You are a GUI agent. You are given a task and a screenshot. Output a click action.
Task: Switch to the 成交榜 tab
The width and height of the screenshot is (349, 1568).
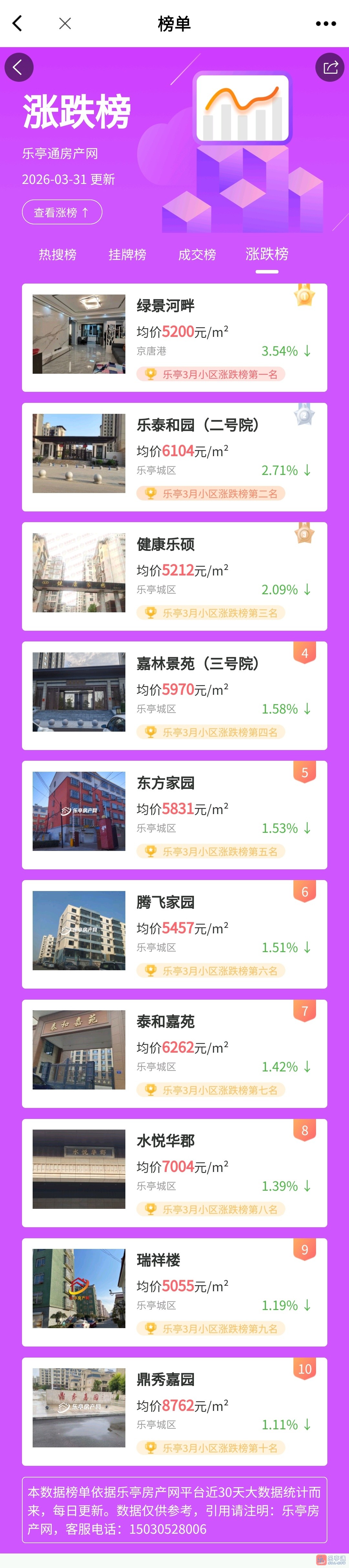pyautogui.click(x=197, y=254)
